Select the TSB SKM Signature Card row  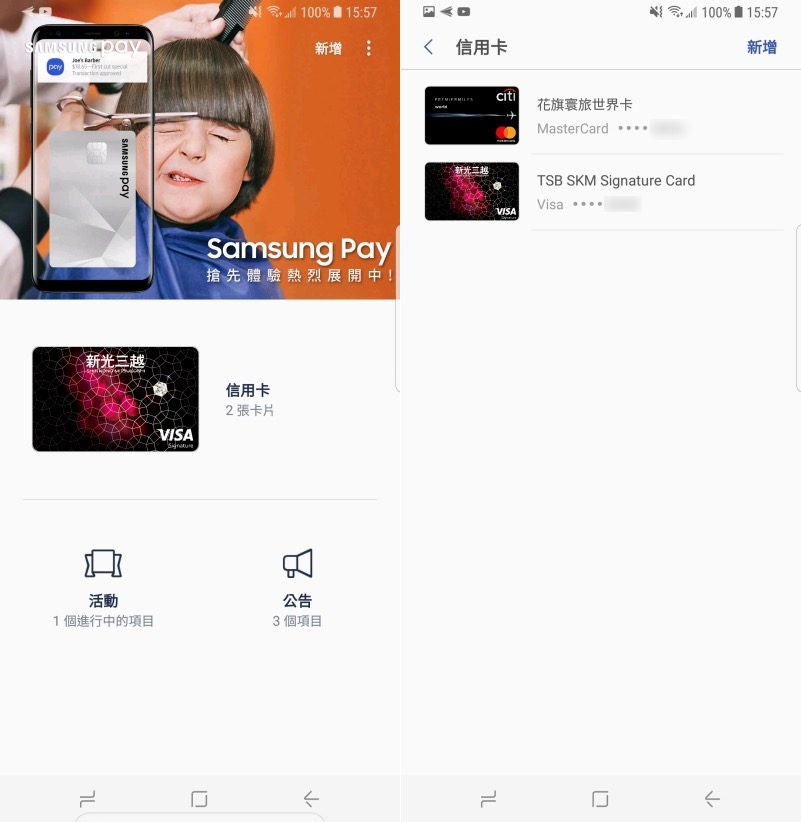click(600, 192)
